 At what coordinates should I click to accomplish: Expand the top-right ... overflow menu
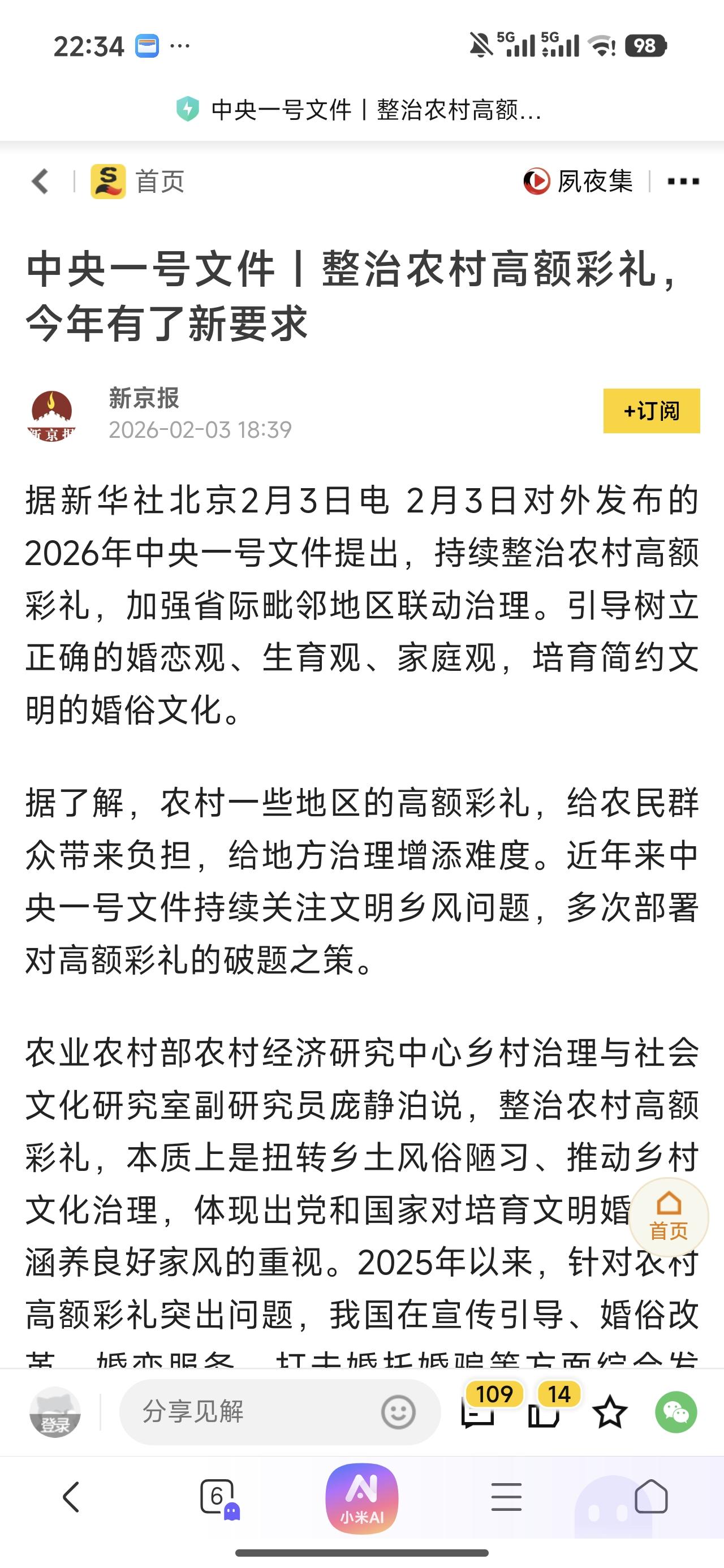pyautogui.click(x=682, y=182)
